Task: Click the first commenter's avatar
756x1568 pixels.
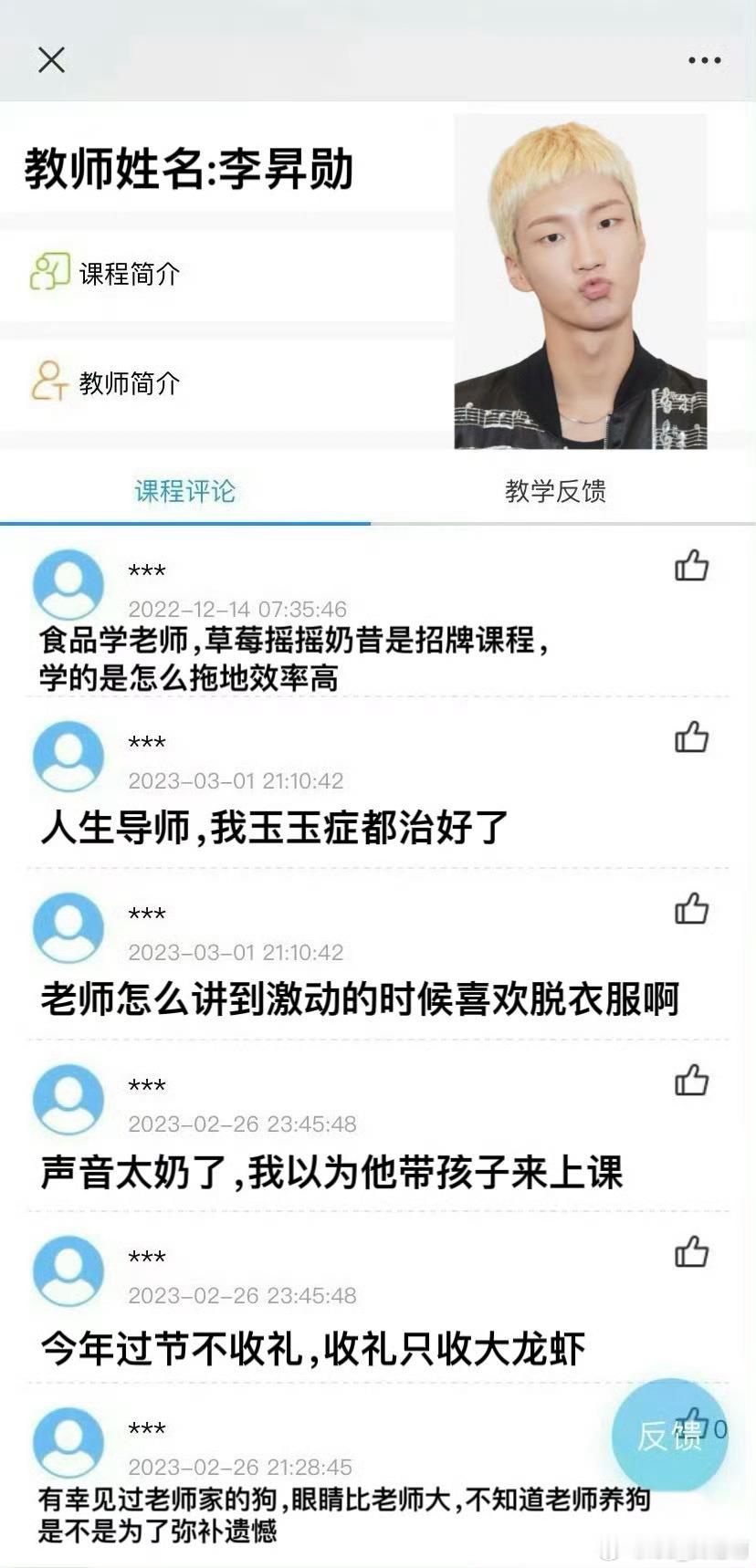Action: [x=68, y=582]
